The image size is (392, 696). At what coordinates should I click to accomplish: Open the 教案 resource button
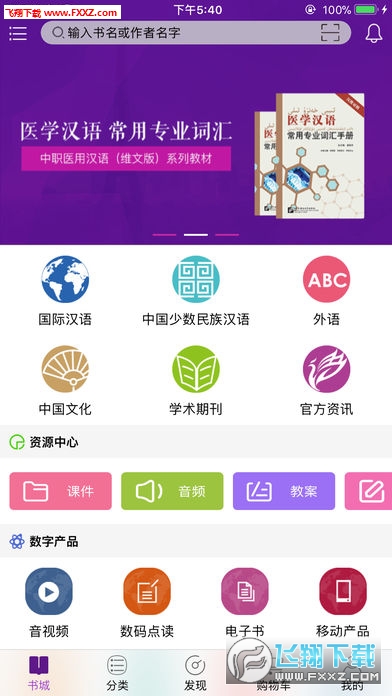tap(284, 491)
